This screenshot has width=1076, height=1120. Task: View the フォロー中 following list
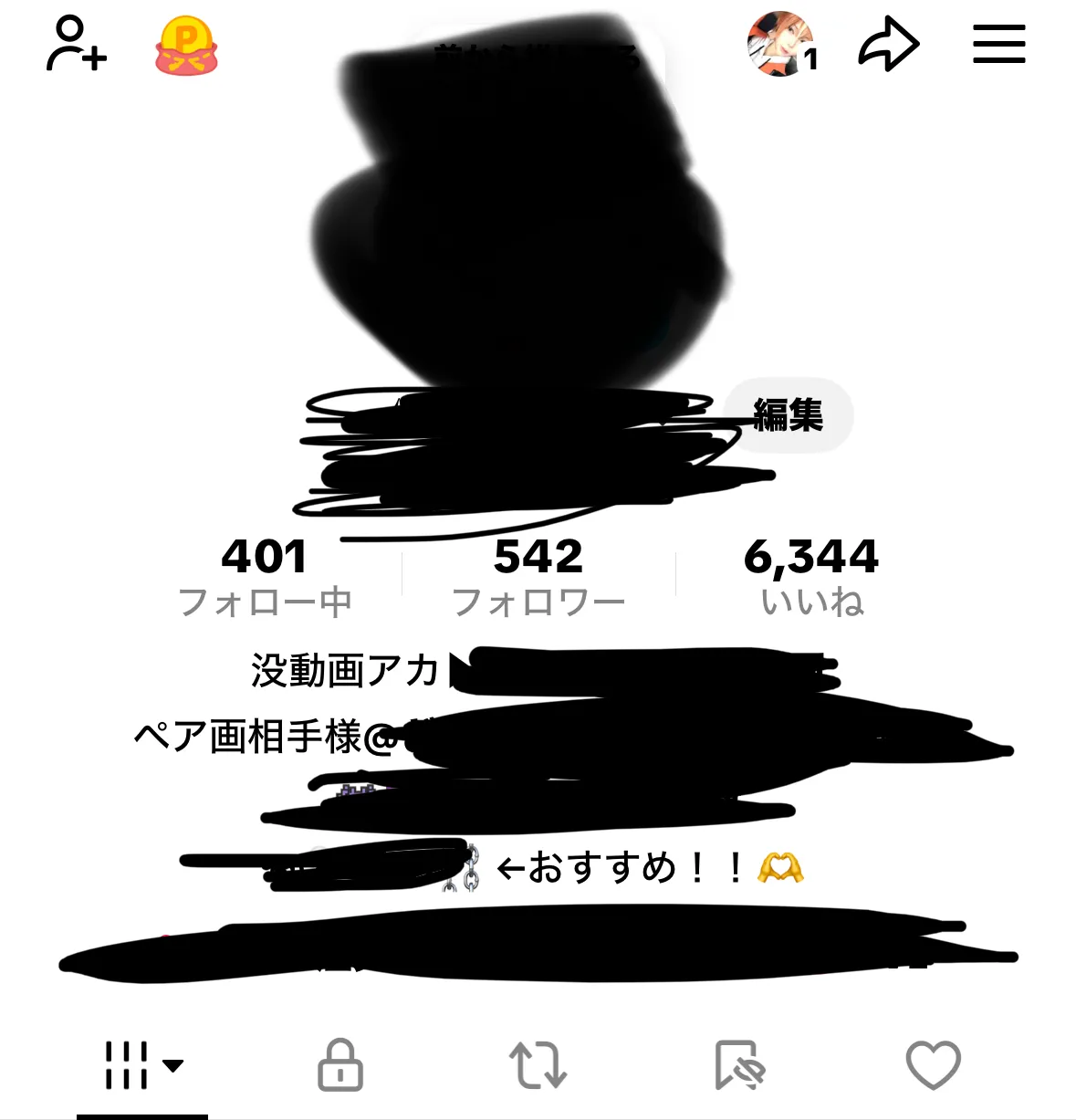[265, 577]
